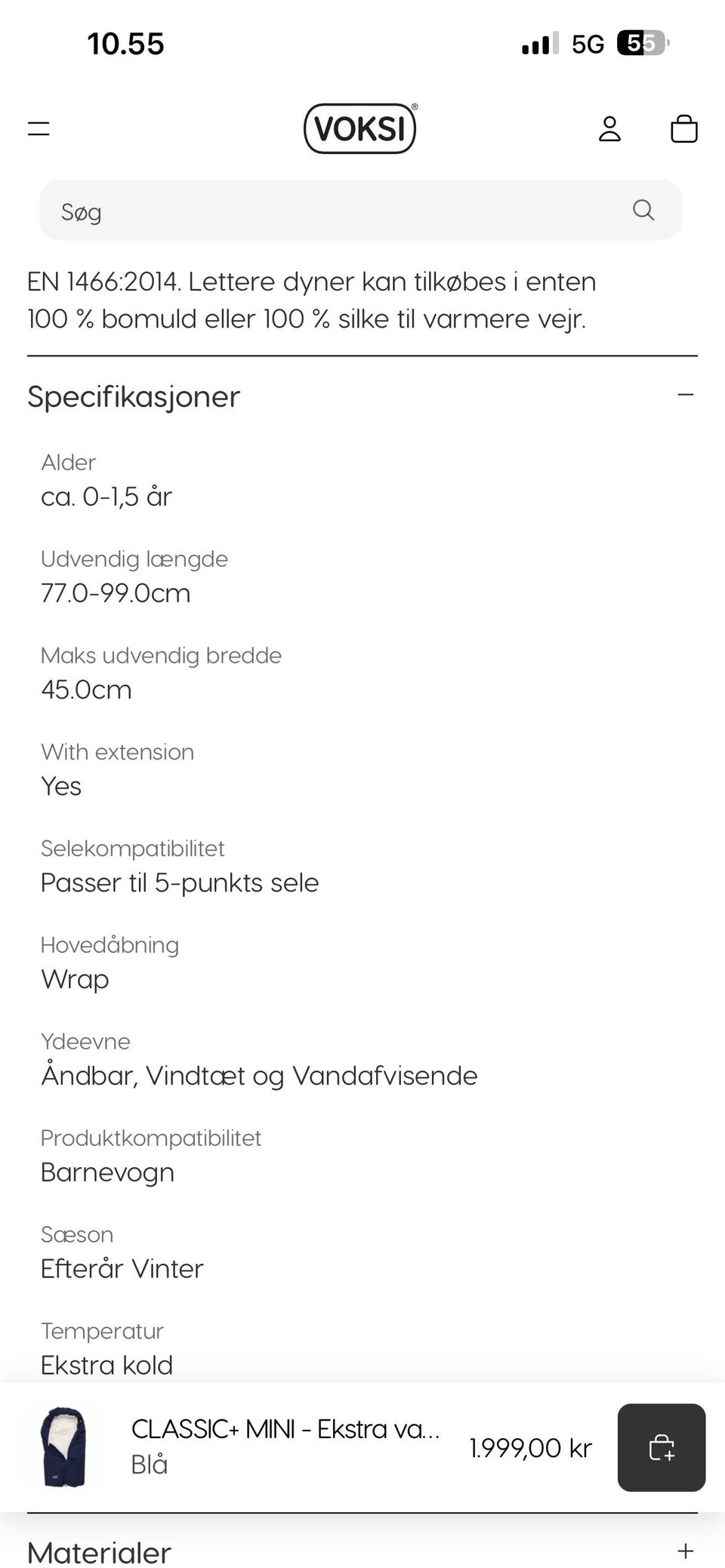The image size is (725, 1568).
Task: Add CLASSIC+ MINI to the cart
Action: point(662,1447)
